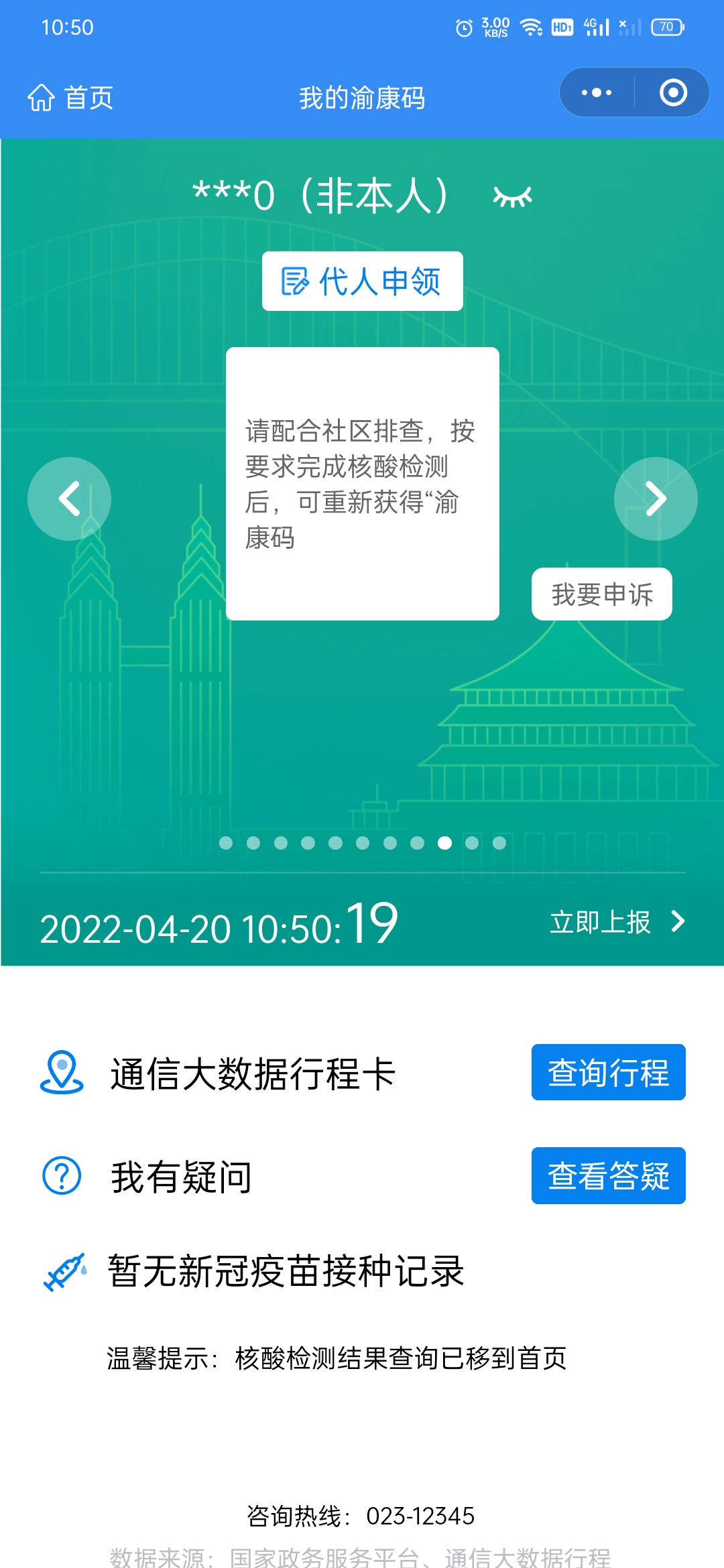Go to 首页 home
724x1568 pixels.
coord(70,98)
